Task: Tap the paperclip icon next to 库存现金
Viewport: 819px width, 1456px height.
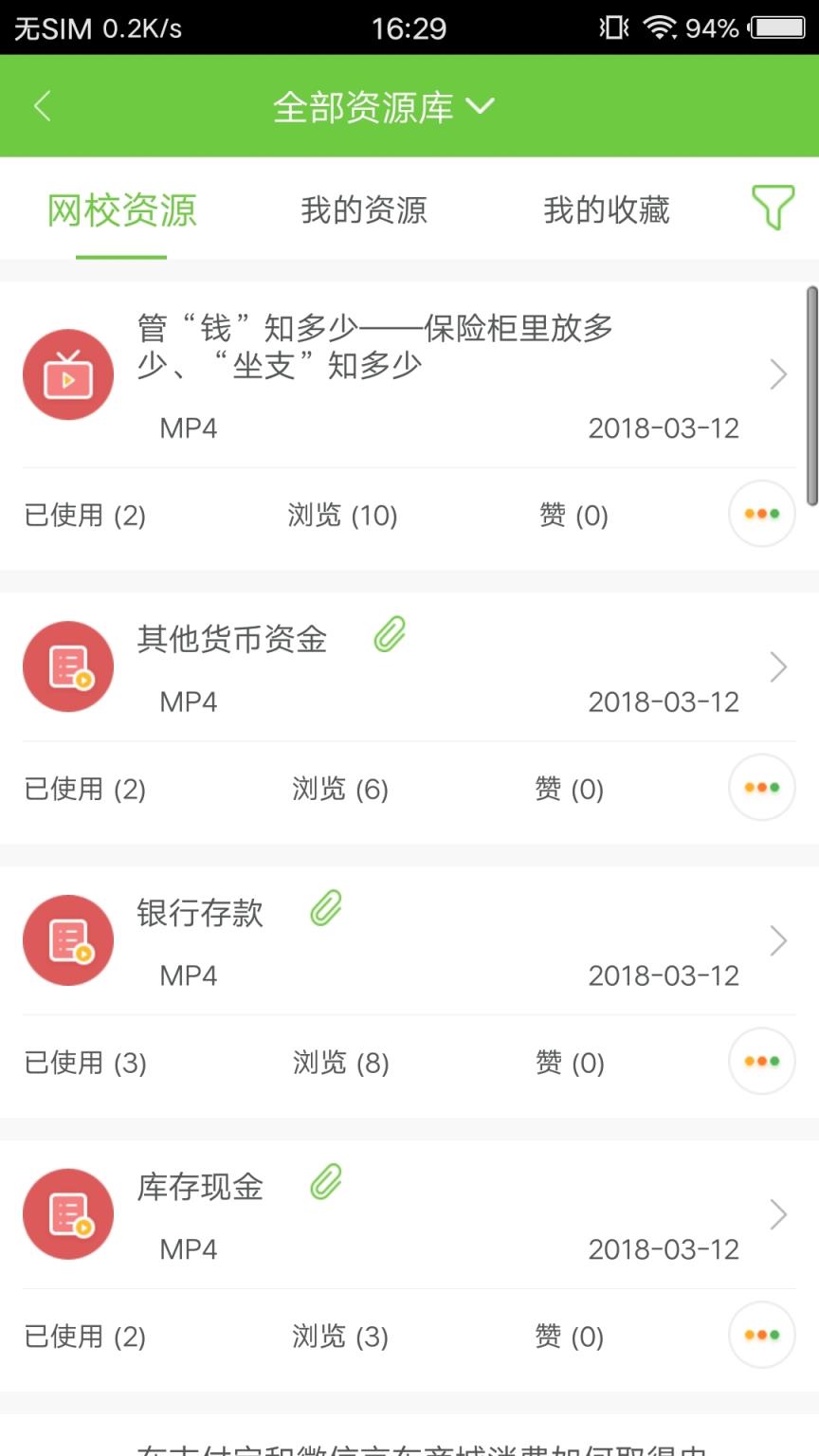Action: coord(327,1183)
